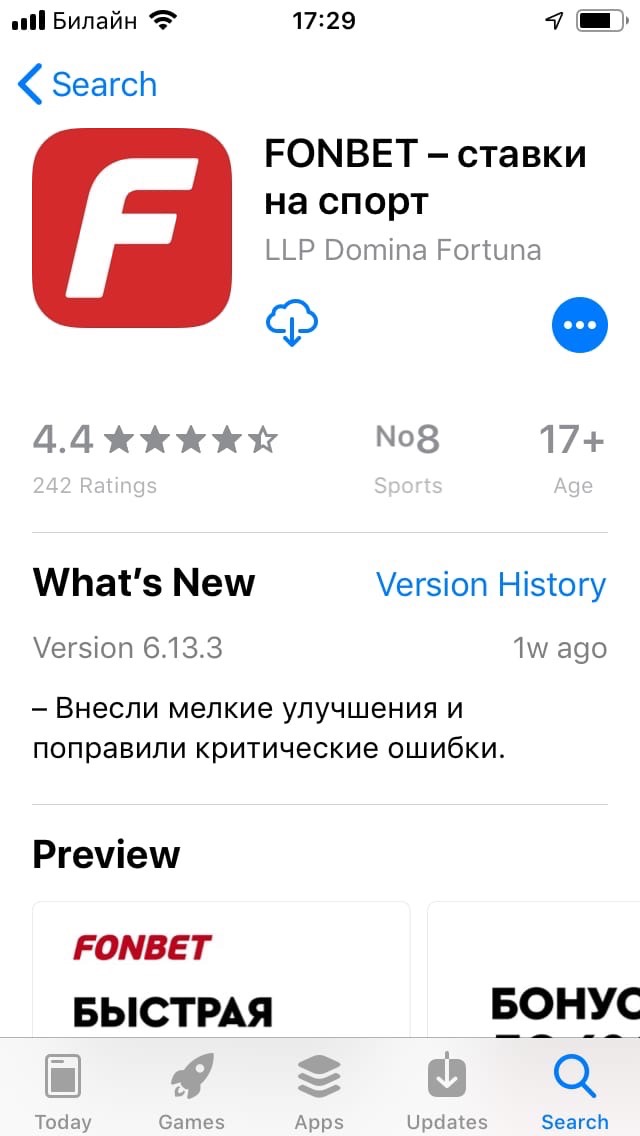Go back to Search results

click(87, 84)
